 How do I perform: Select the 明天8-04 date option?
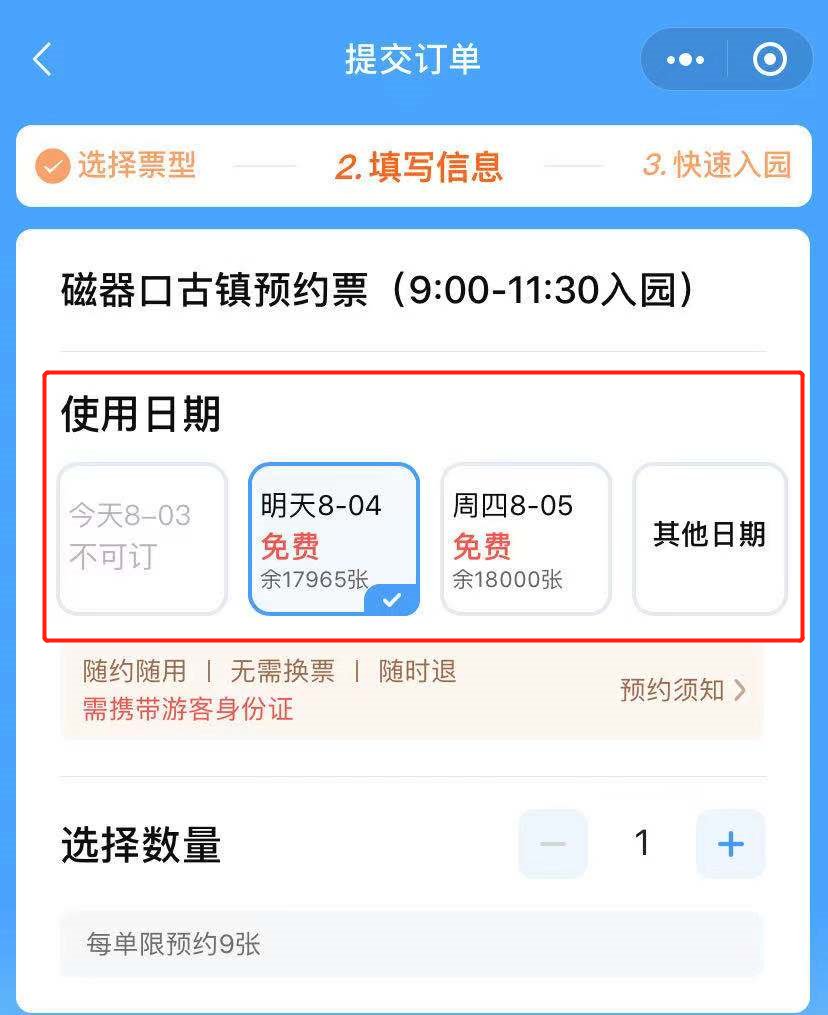[333, 538]
